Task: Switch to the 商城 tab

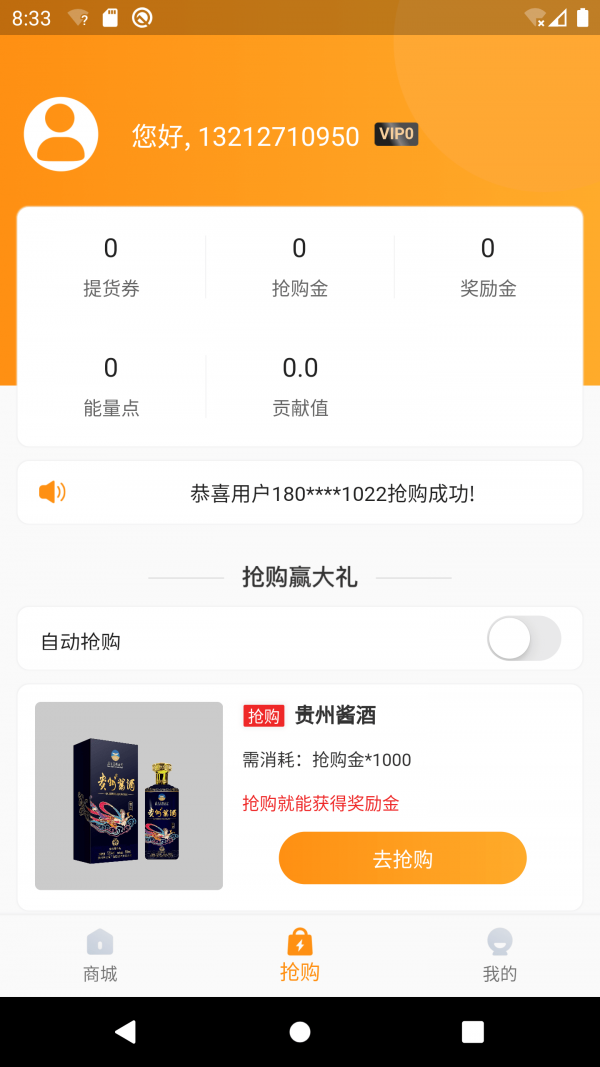Action: click(100, 956)
